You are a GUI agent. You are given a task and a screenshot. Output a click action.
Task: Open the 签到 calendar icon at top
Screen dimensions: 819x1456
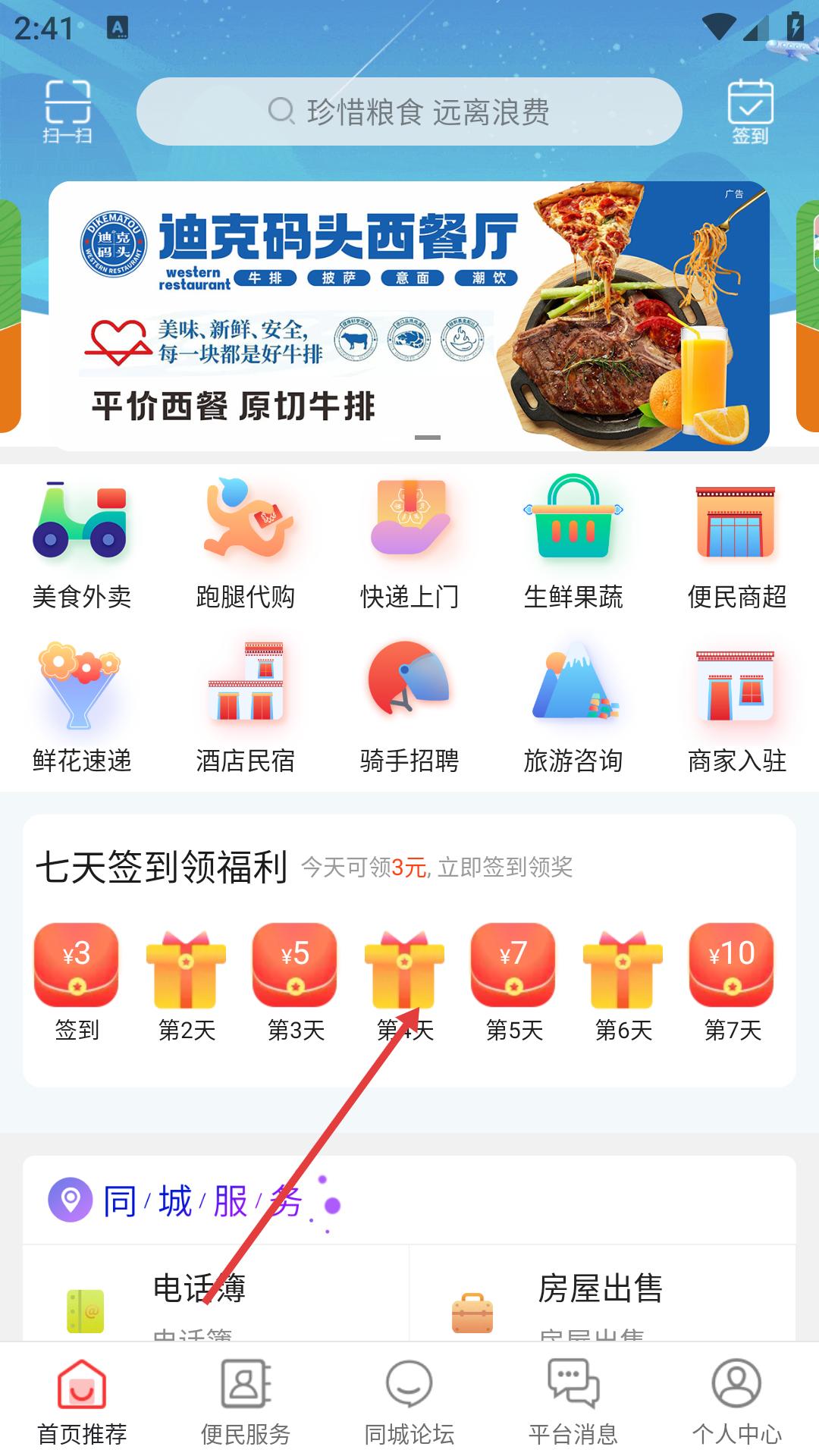click(x=750, y=111)
